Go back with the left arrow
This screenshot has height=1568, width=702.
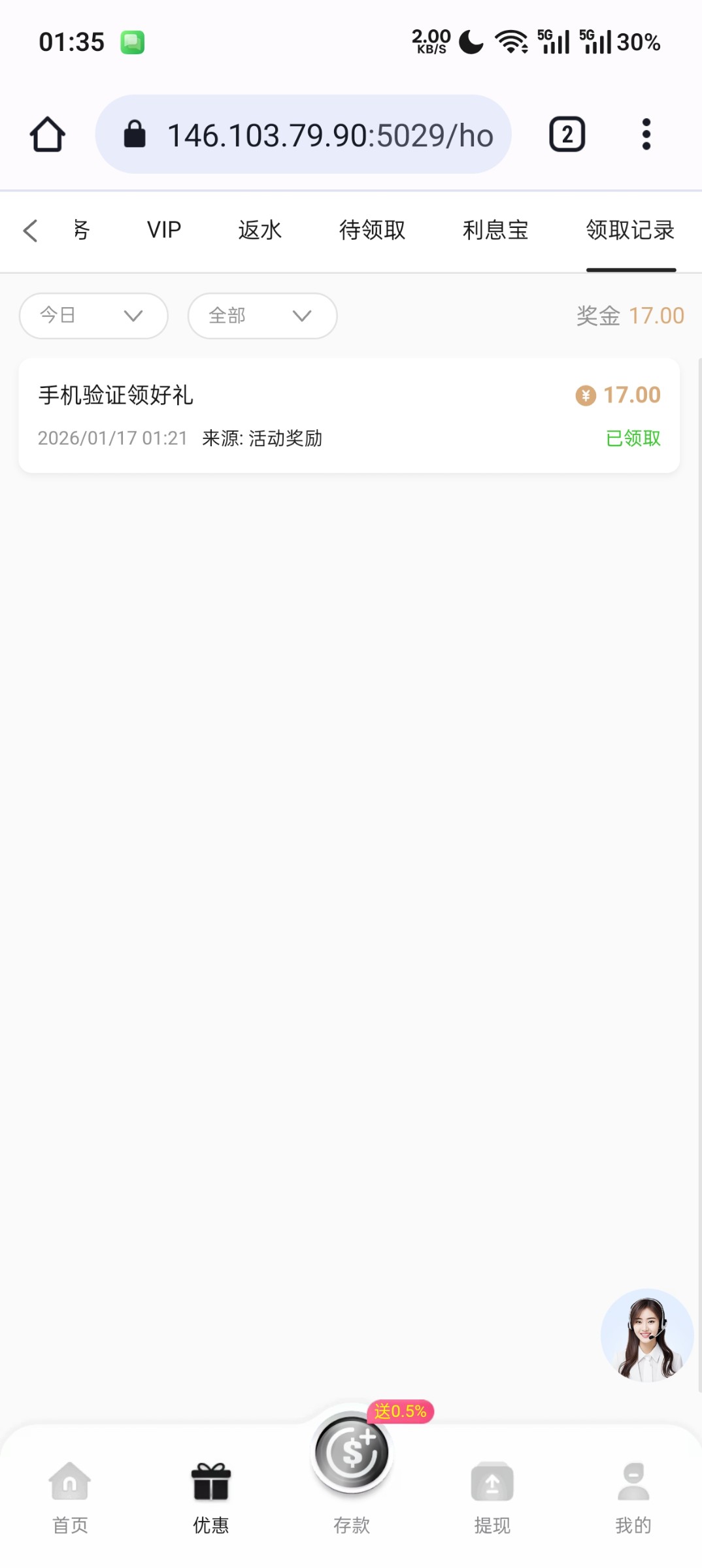point(30,230)
